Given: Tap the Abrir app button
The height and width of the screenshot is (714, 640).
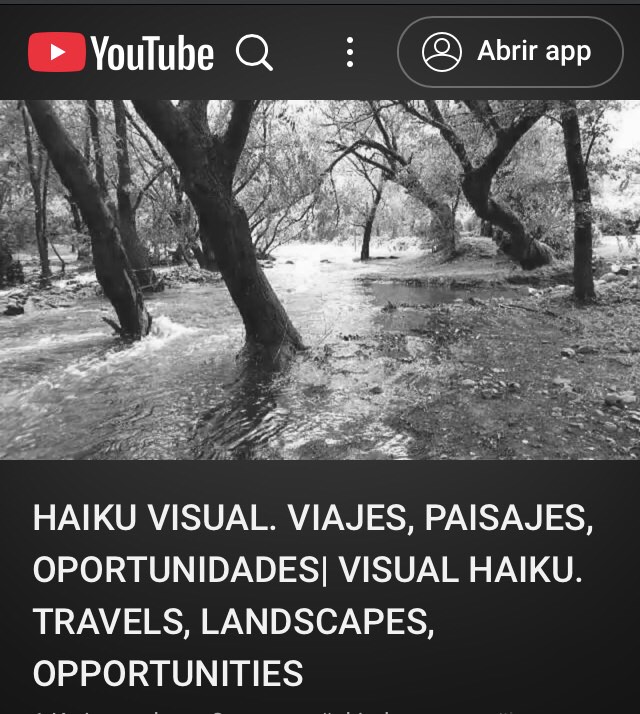Looking at the screenshot, I should point(509,52).
